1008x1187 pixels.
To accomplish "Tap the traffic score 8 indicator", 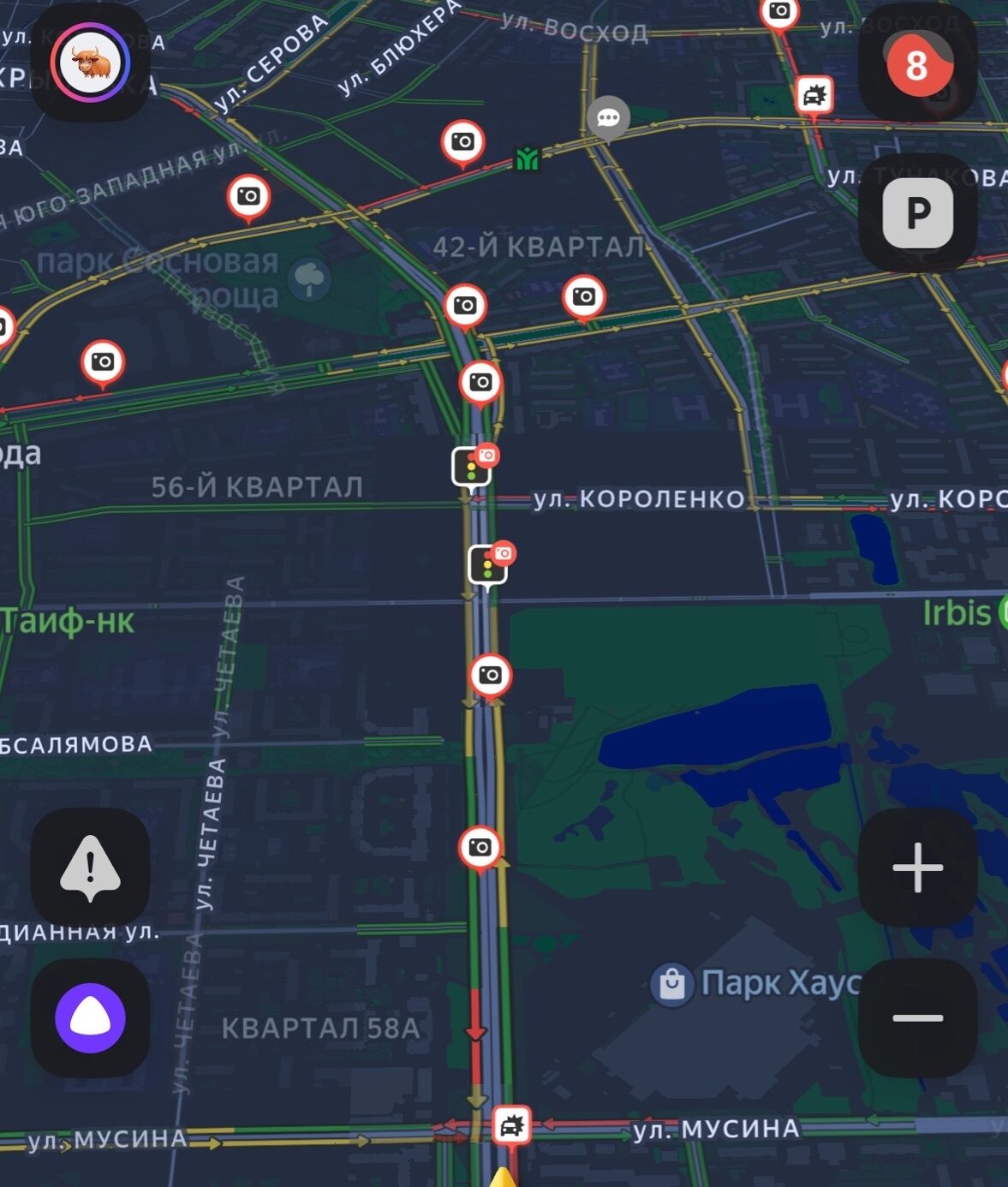I will [916, 64].
